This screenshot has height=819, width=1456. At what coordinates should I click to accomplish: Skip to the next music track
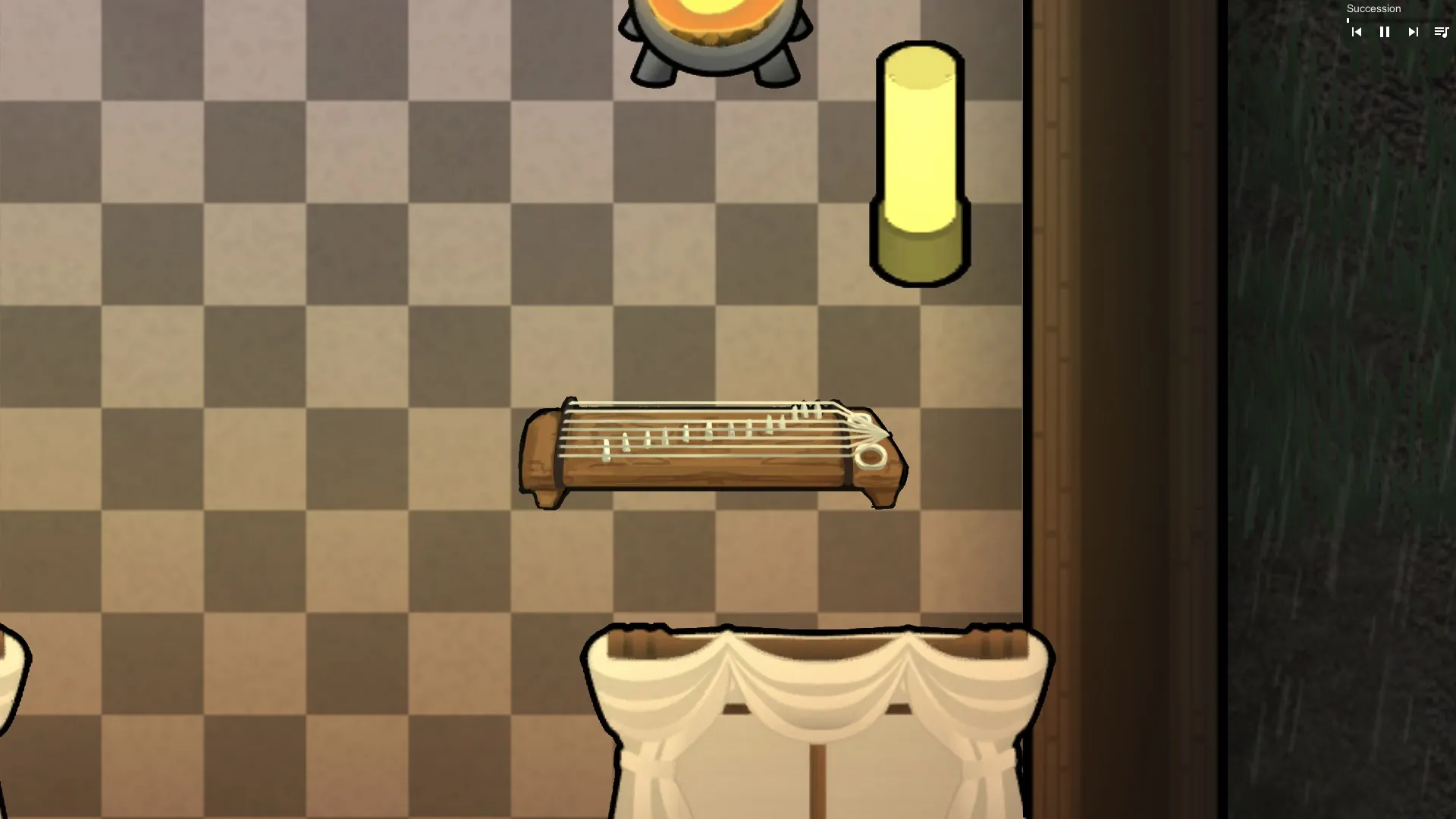1413,32
